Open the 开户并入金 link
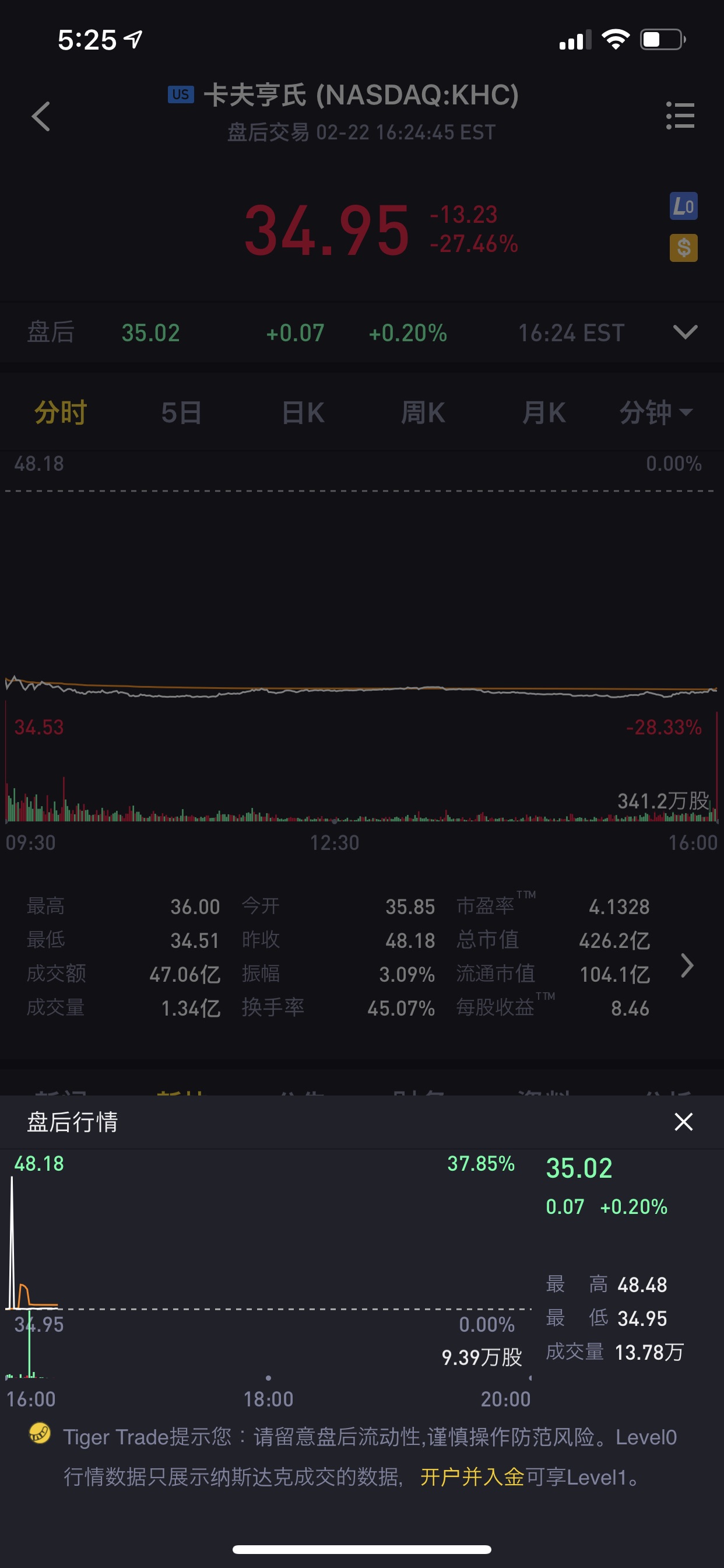Viewport: 724px width, 1568px height. click(472, 1476)
